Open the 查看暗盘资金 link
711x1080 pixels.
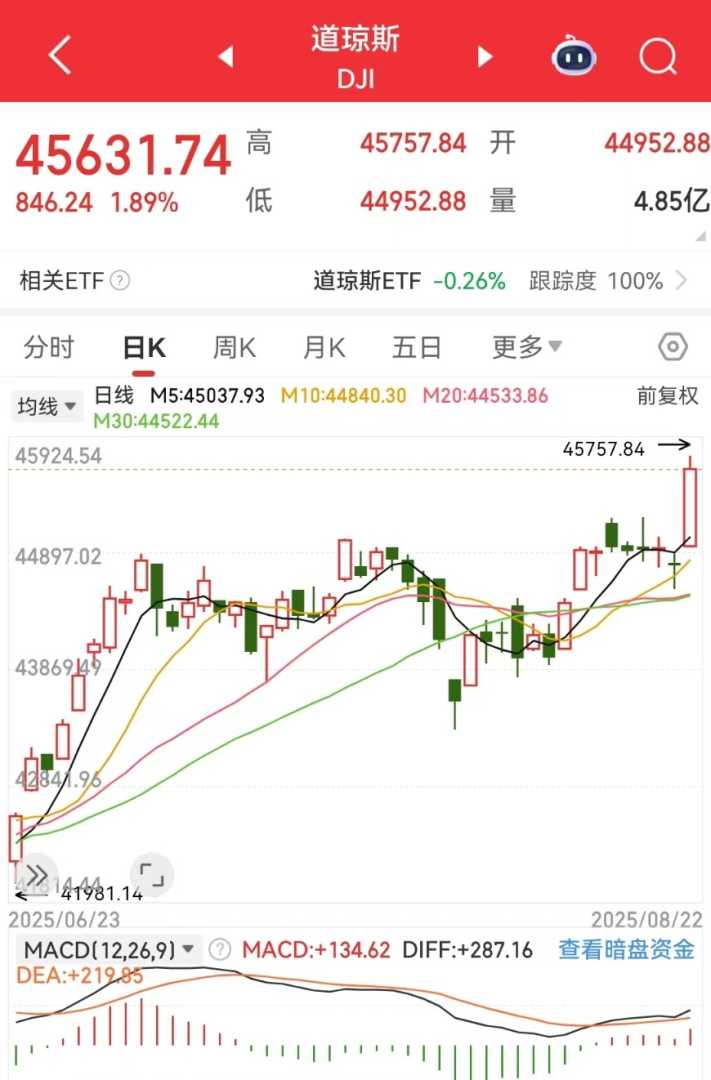tap(626, 949)
